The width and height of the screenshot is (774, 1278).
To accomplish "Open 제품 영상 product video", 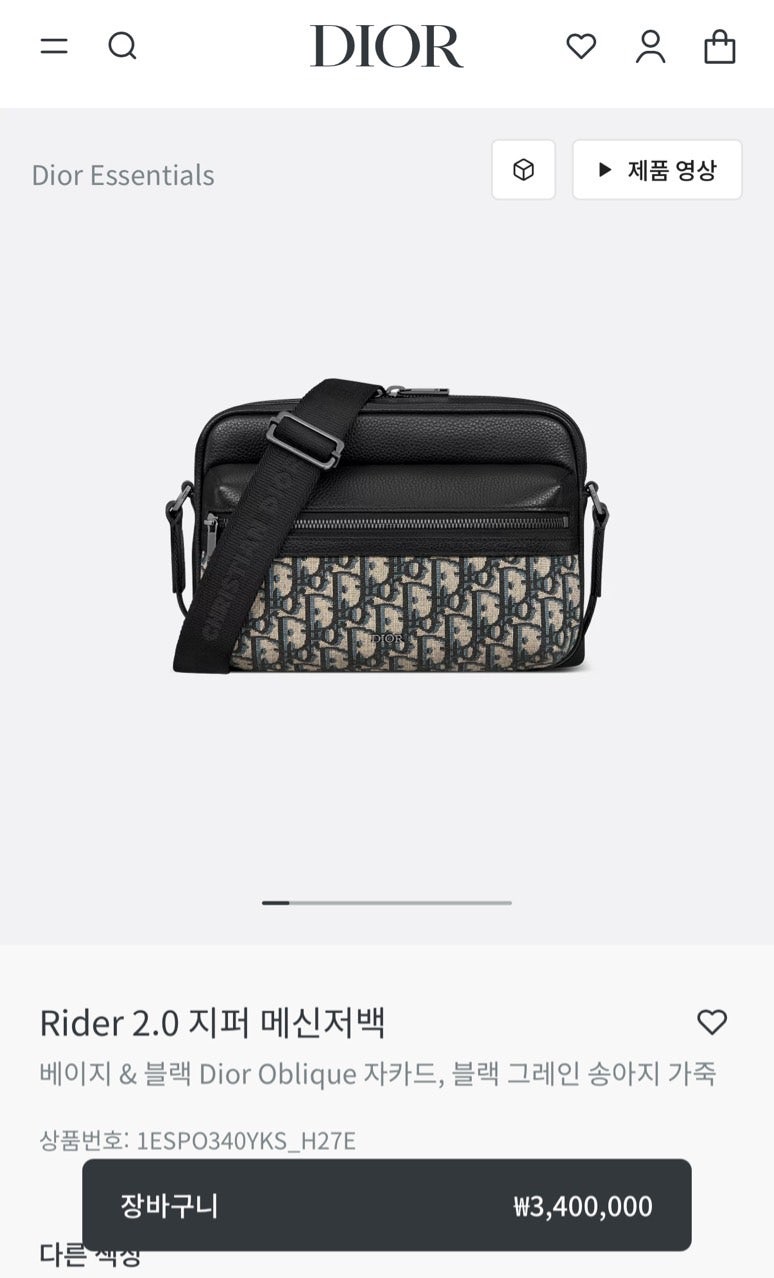I will coord(657,170).
